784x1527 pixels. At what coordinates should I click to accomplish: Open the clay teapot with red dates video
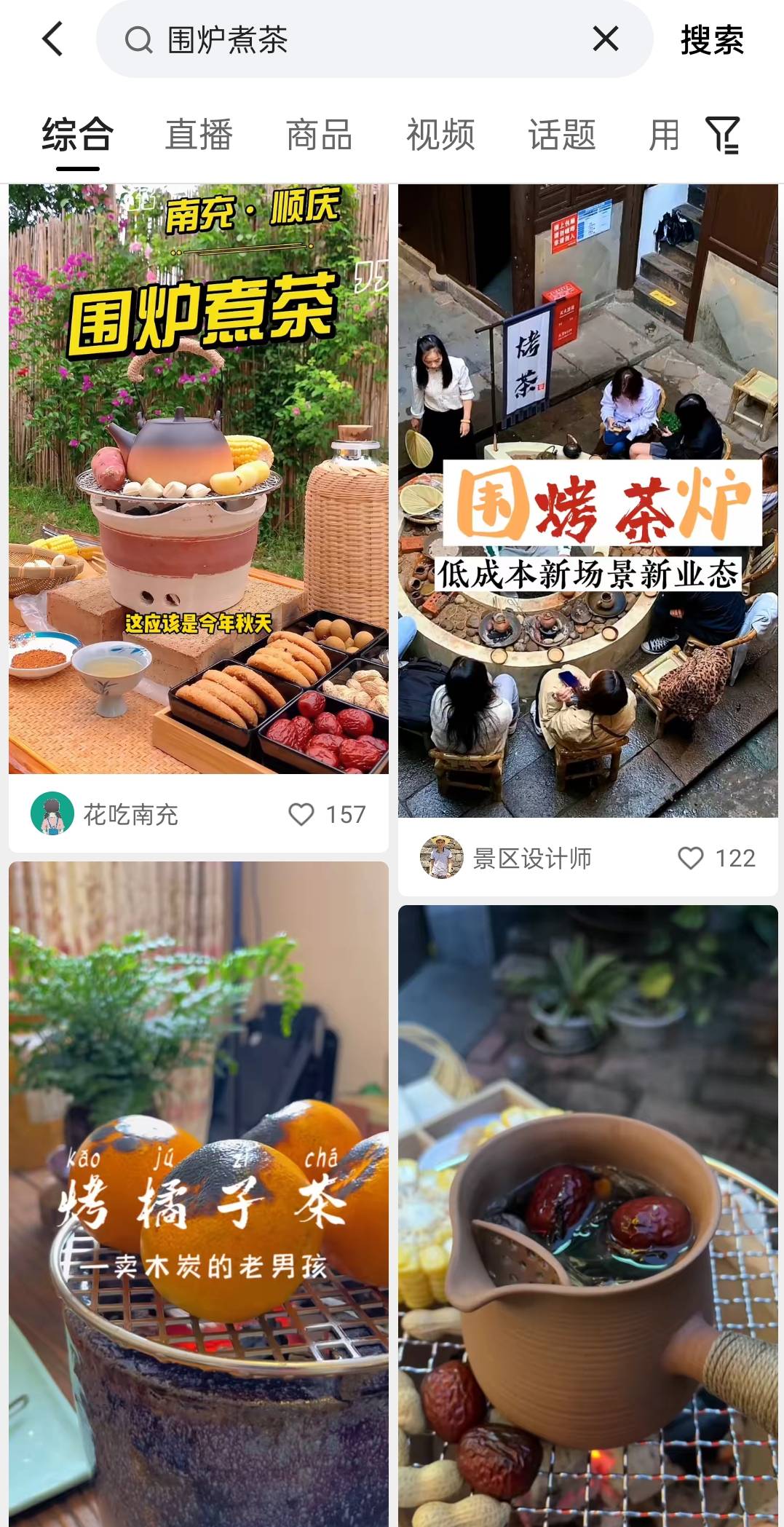click(588, 1216)
